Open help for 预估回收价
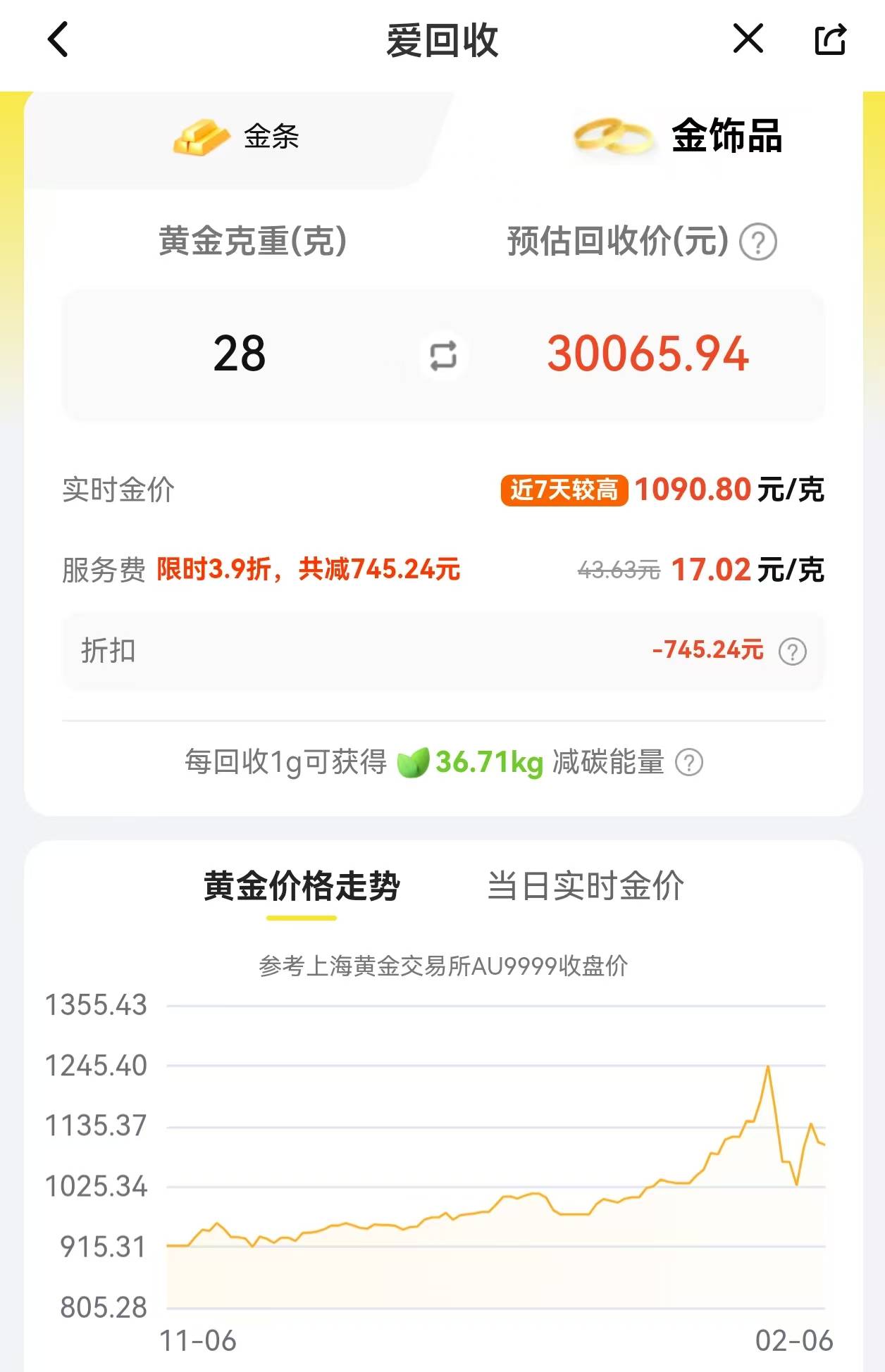This screenshot has height=1372, width=885. [x=758, y=242]
